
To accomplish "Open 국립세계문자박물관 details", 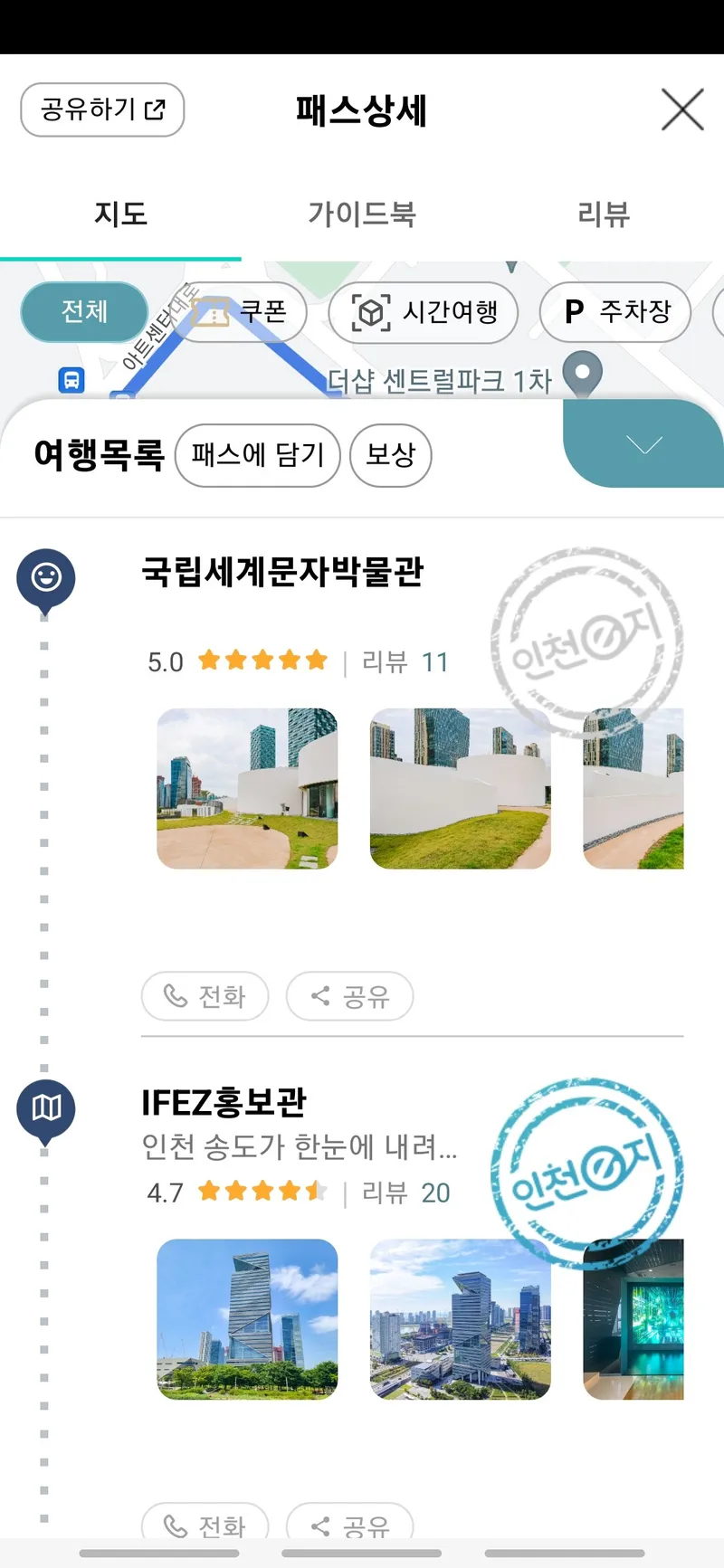I will pos(282,573).
